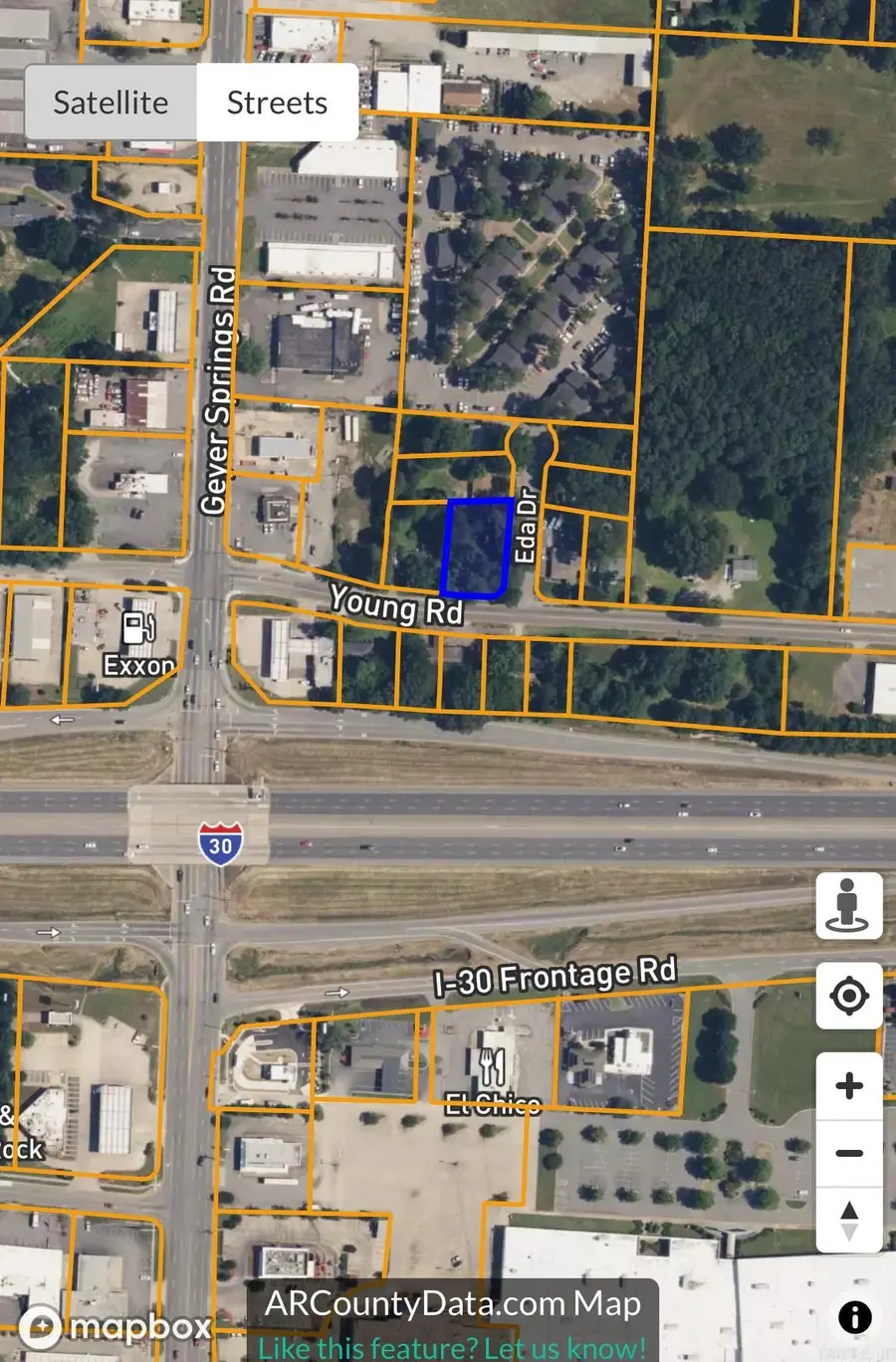Screen dimensions: 896x1362
Task: Activate the my-location crosshair icon
Action: 849,996
